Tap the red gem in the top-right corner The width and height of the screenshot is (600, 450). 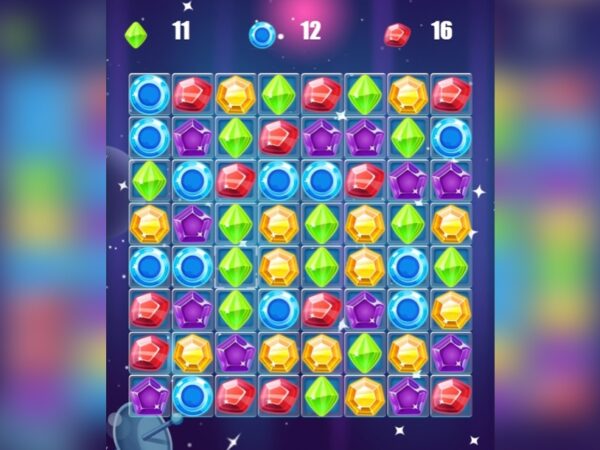tap(451, 95)
